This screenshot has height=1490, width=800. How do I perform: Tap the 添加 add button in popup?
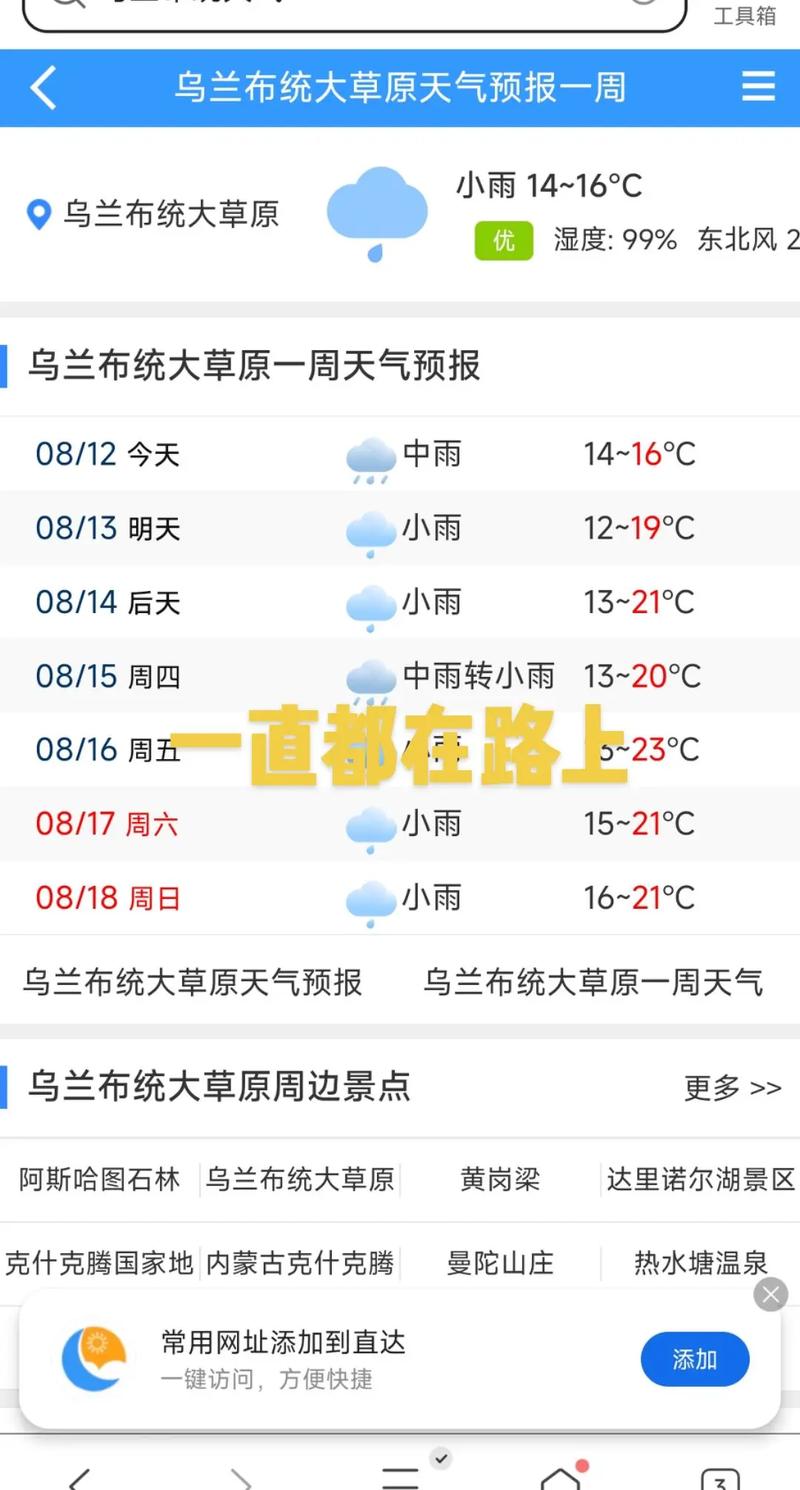694,1359
